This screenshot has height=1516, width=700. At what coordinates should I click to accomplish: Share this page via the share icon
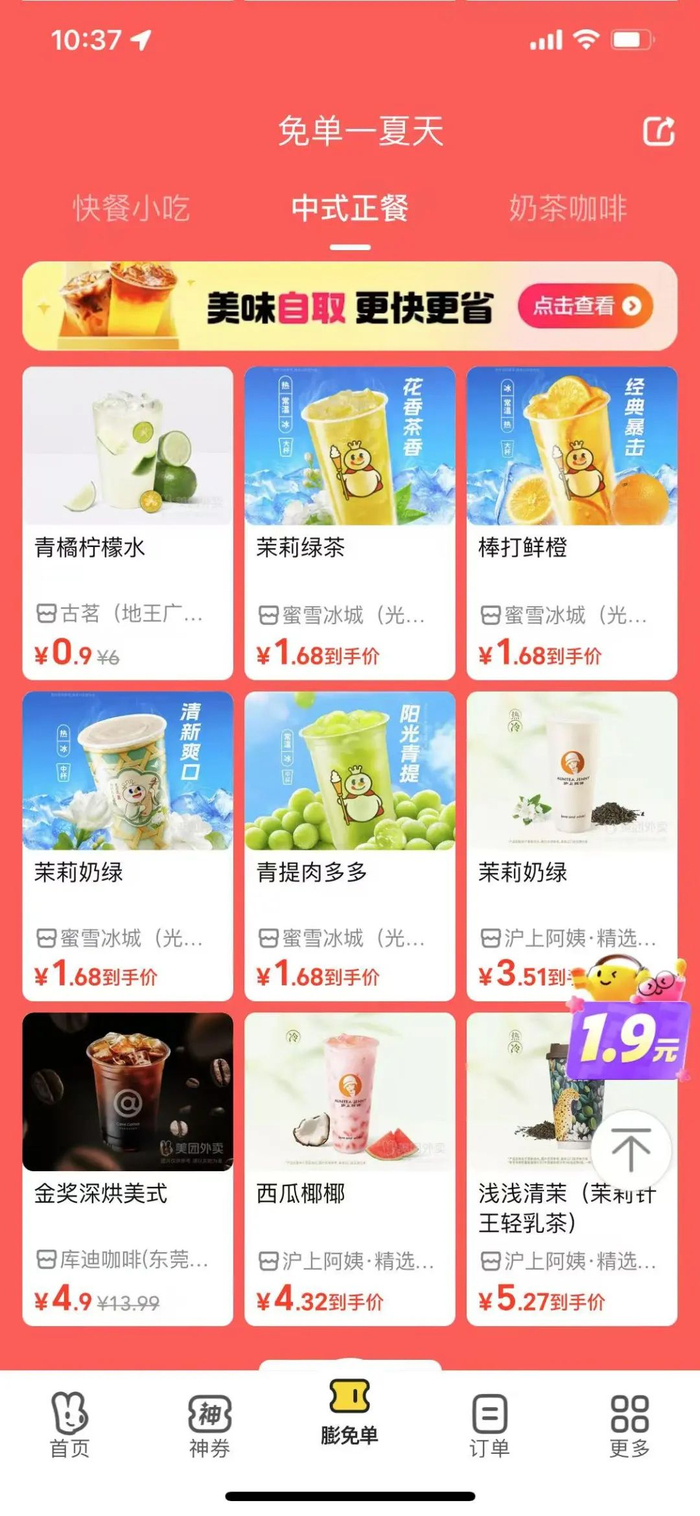658,132
